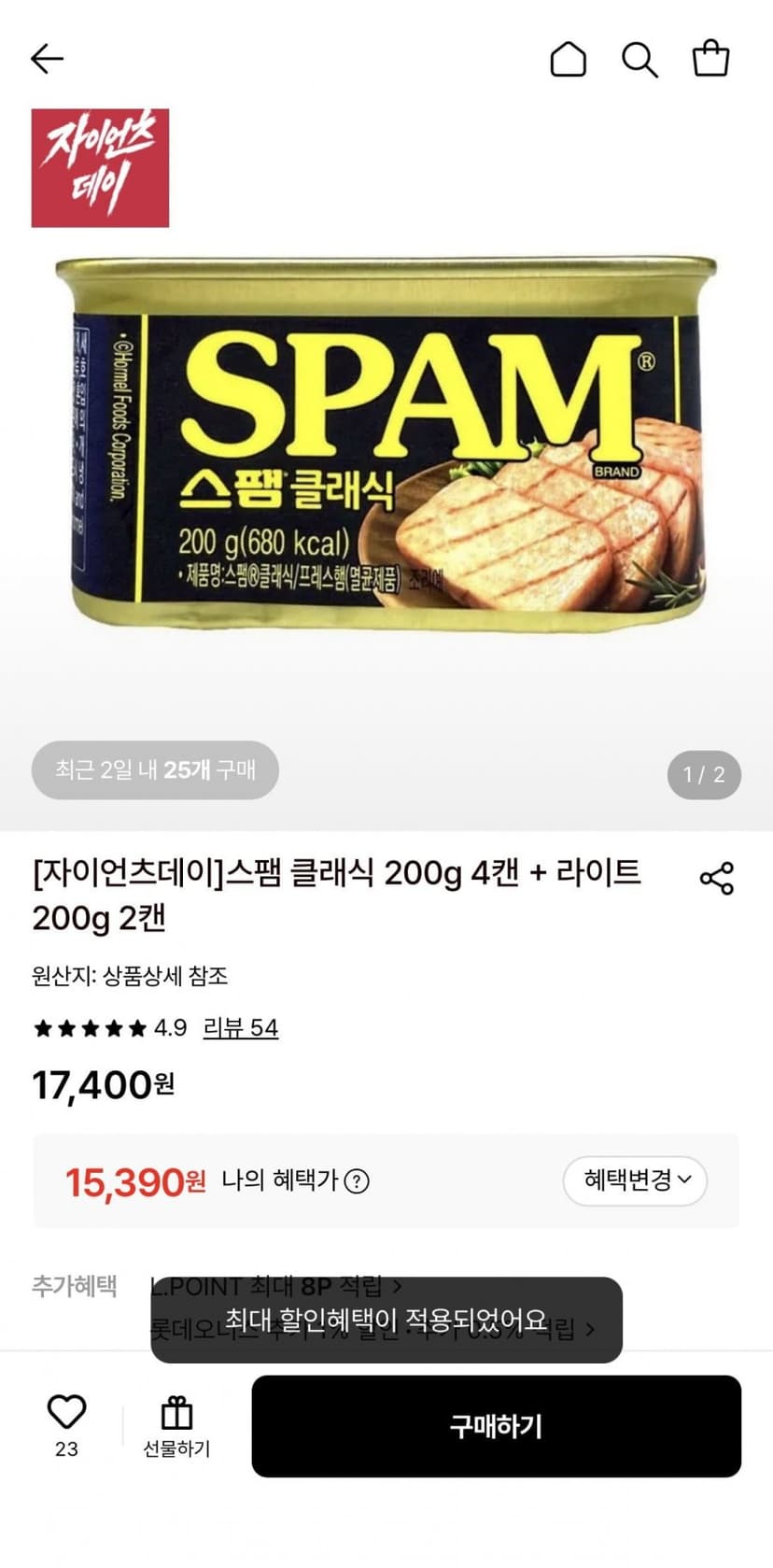The width and height of the screenshot is (773, 1568).
Task: Open the shopping cart
Action: click(x=710, y=58)
